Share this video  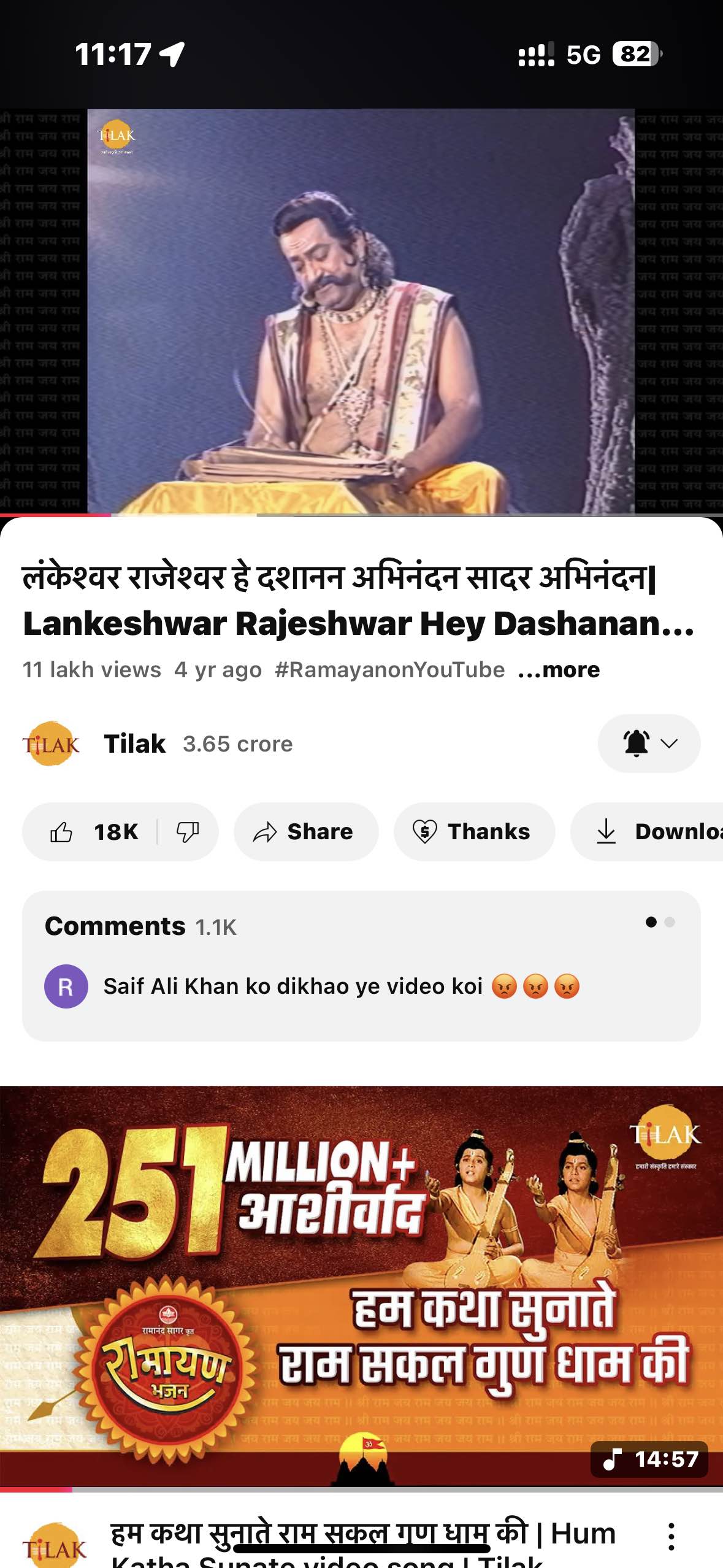(x=305, y=832)
